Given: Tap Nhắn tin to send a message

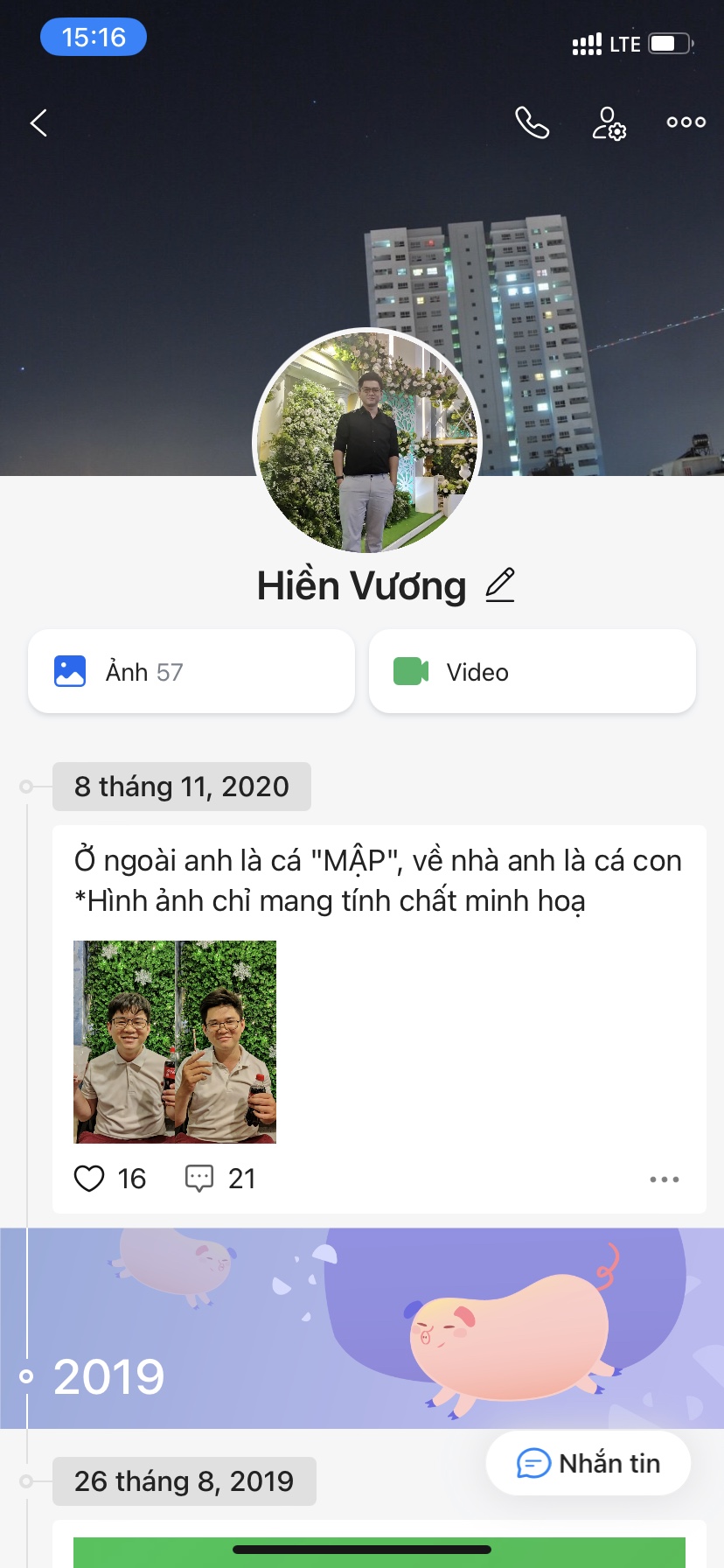Looking at the screenshot, I should pyautogui.click(x=588, y=1463).
